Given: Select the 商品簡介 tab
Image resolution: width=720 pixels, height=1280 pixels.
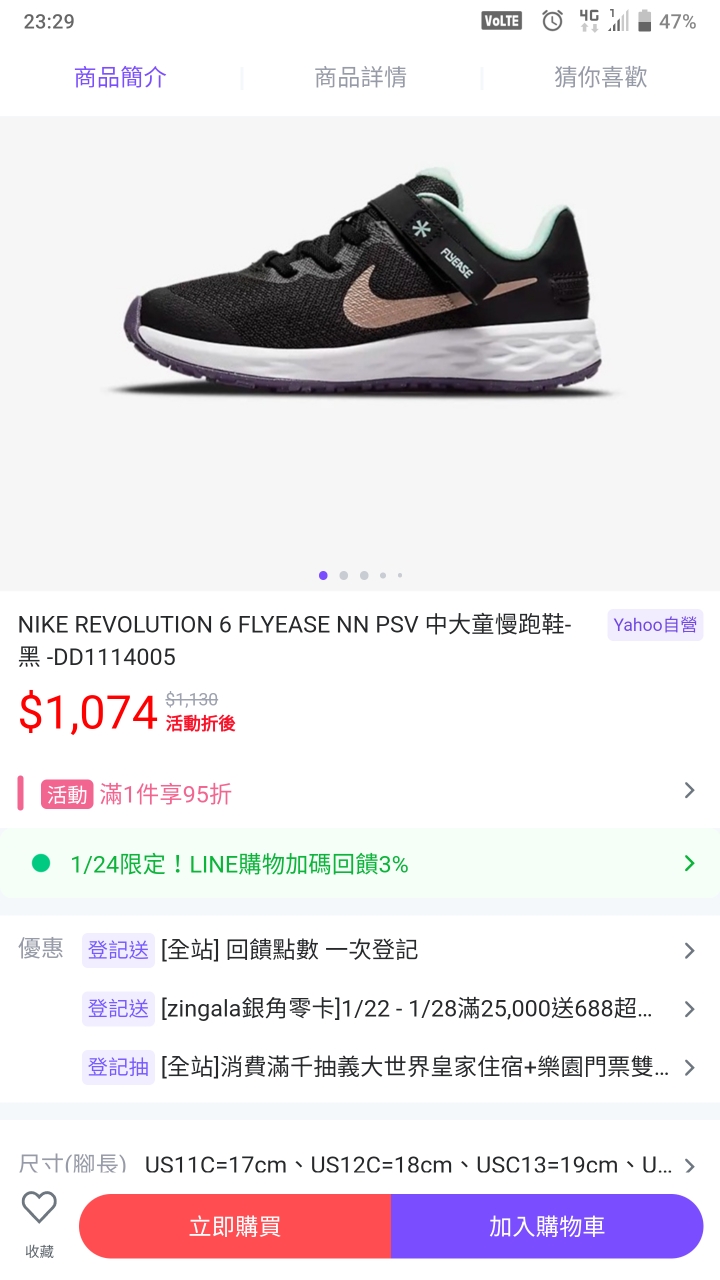Looking at the screenshot, I should tap(120, 78).
